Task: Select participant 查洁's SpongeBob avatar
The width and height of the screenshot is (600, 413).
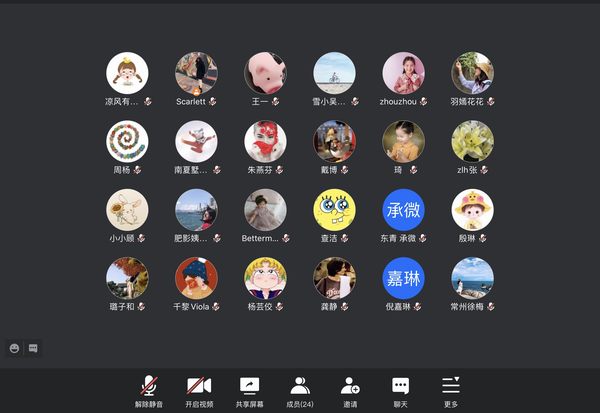Action: pyautogui.click(x=334, y=210)
